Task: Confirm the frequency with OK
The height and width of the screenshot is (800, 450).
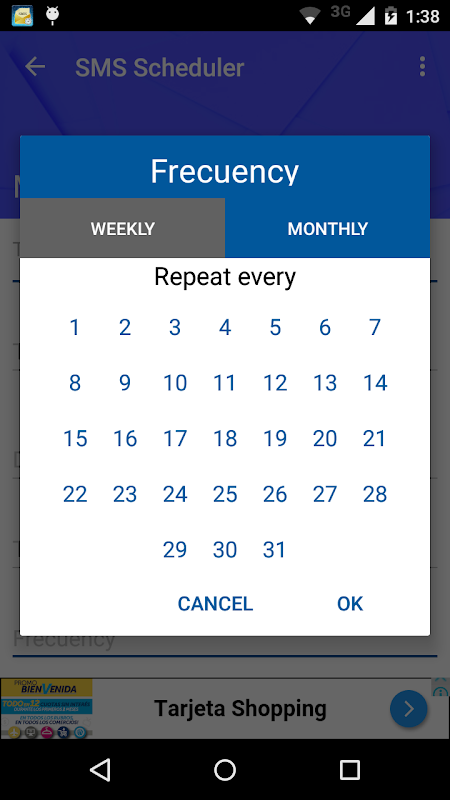Action: (x=350, y=604)
